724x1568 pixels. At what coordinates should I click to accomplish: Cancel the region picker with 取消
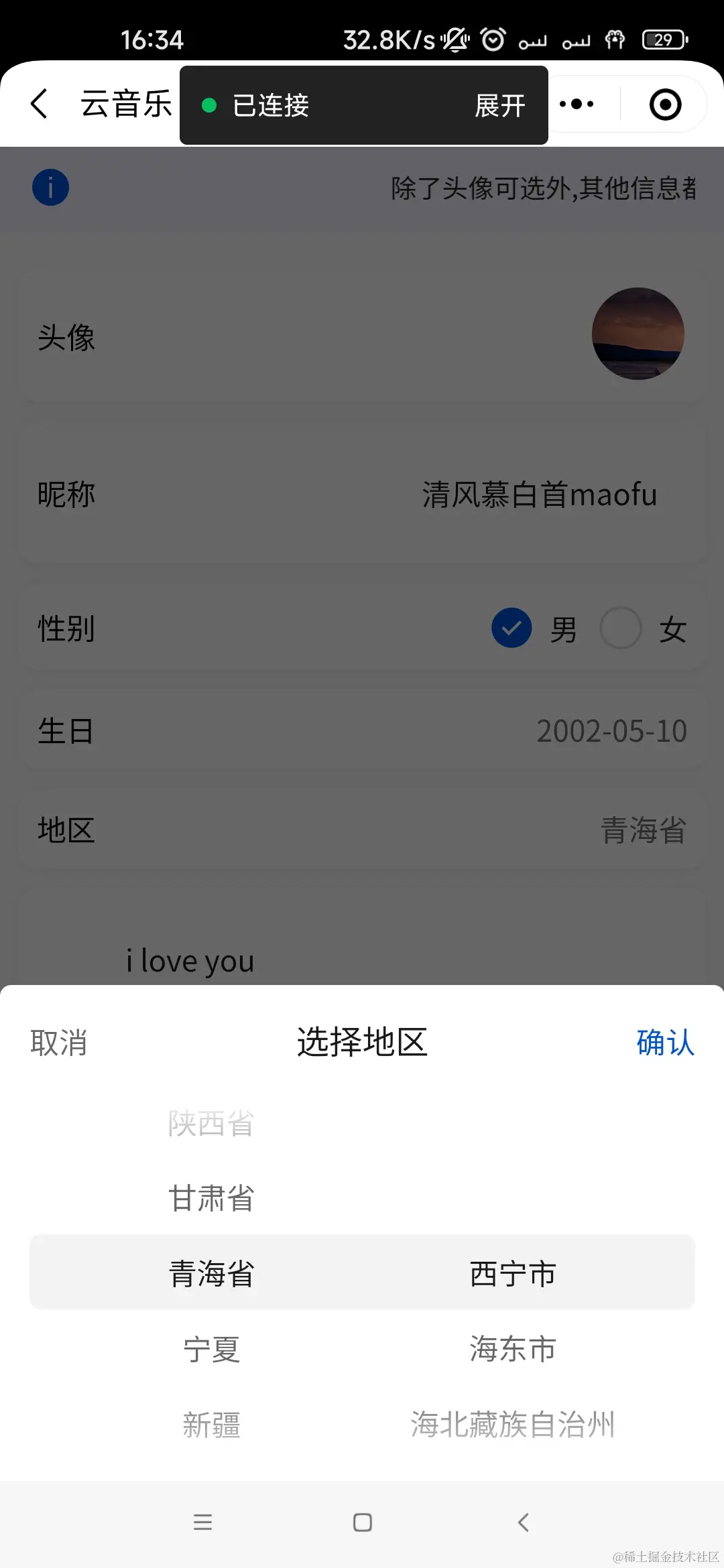58,1043
